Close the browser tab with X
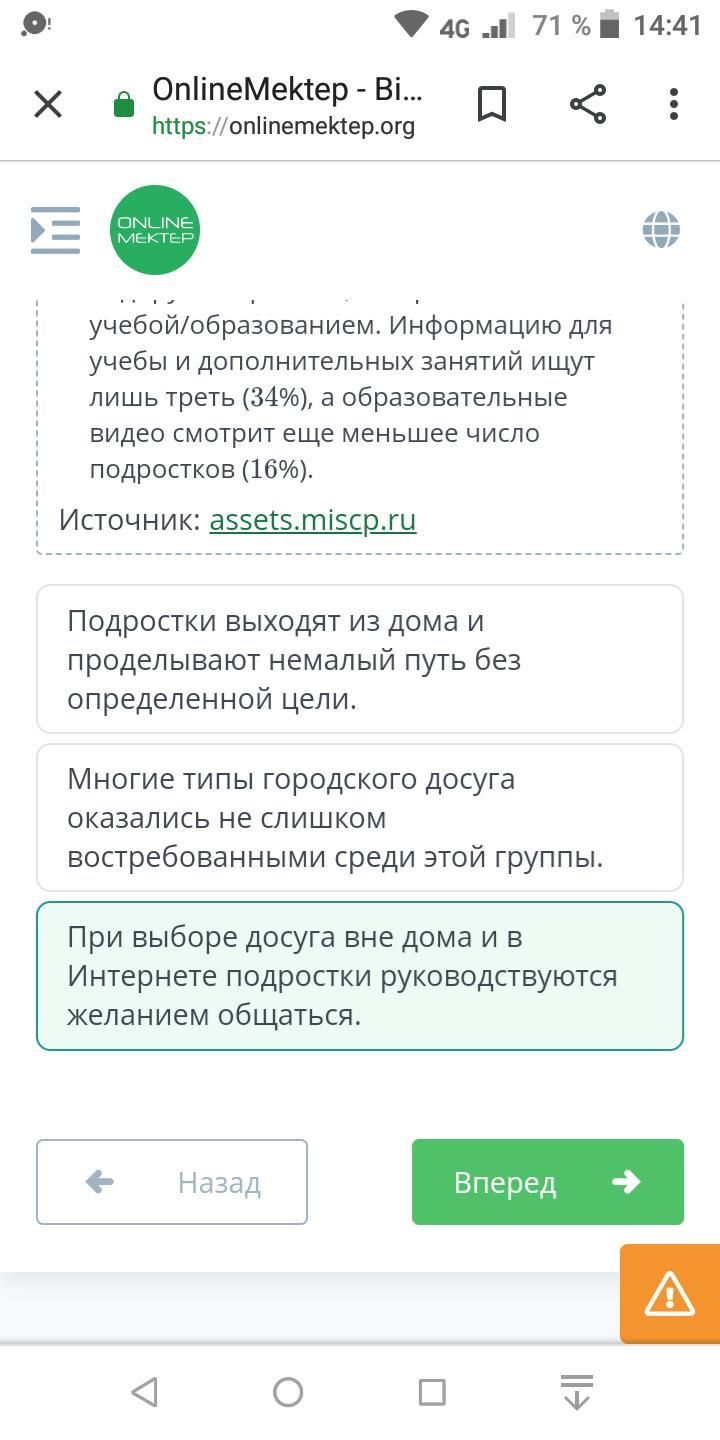The height and width of the screenshot is (1440, 720). pyautogui.click(x=48, y=104)
